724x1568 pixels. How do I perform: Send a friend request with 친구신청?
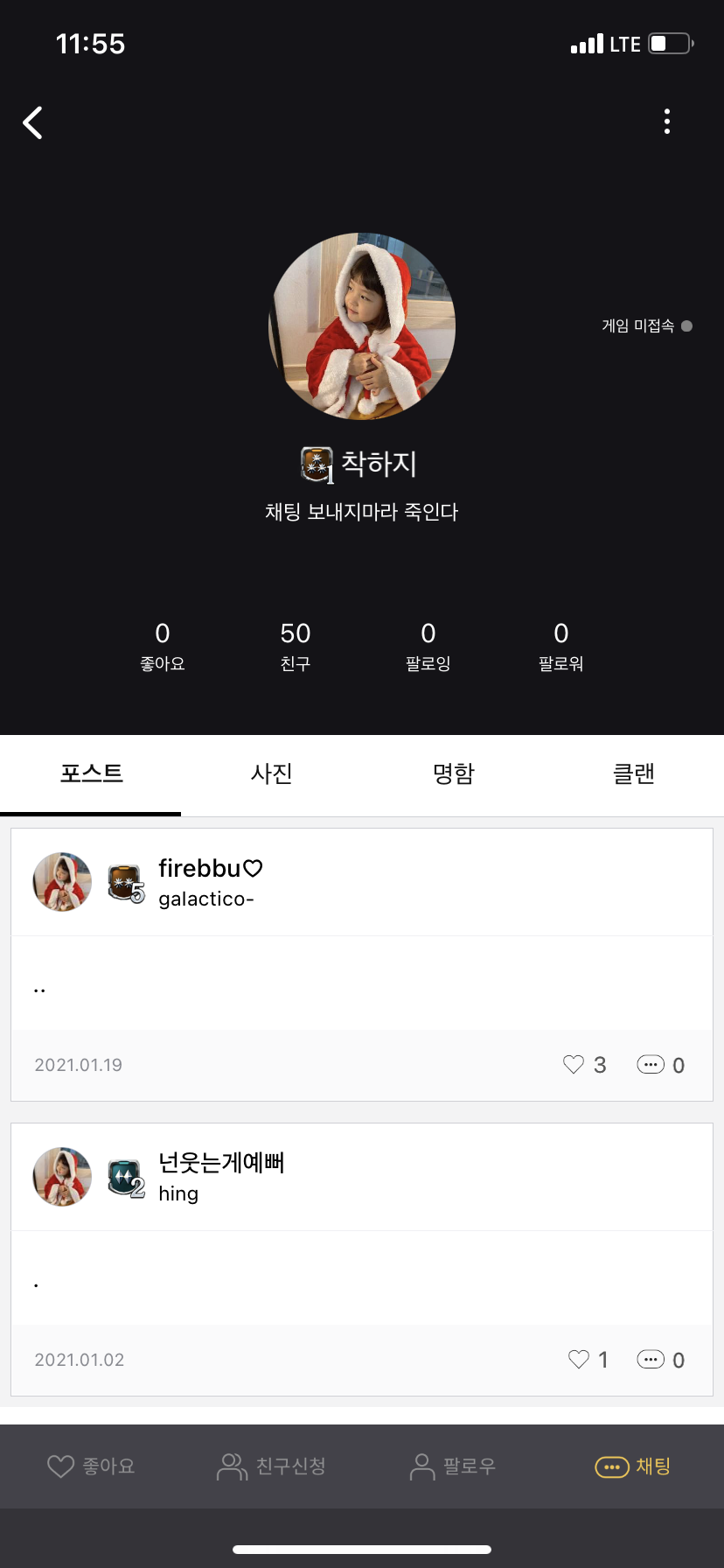tap(271, 1466)
